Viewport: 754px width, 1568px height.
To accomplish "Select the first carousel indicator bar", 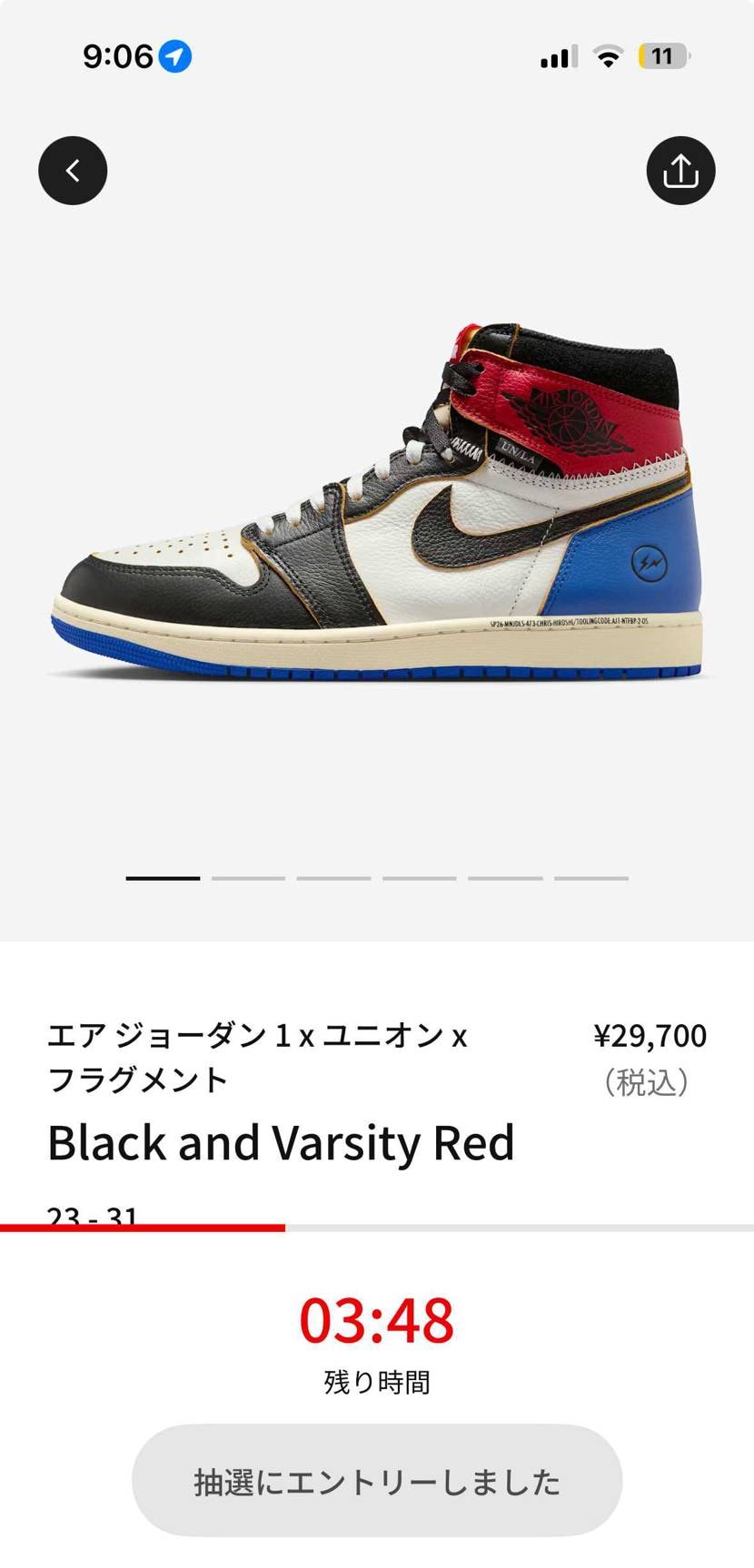I will [x=164, y=878].
